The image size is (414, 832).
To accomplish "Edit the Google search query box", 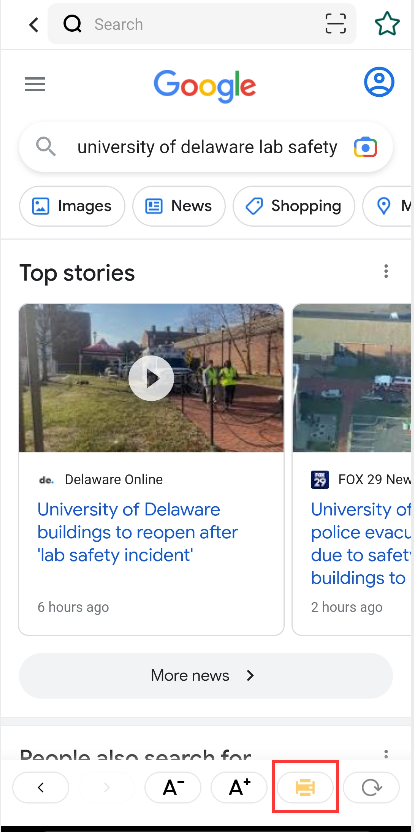I will (x=207, y=146).
